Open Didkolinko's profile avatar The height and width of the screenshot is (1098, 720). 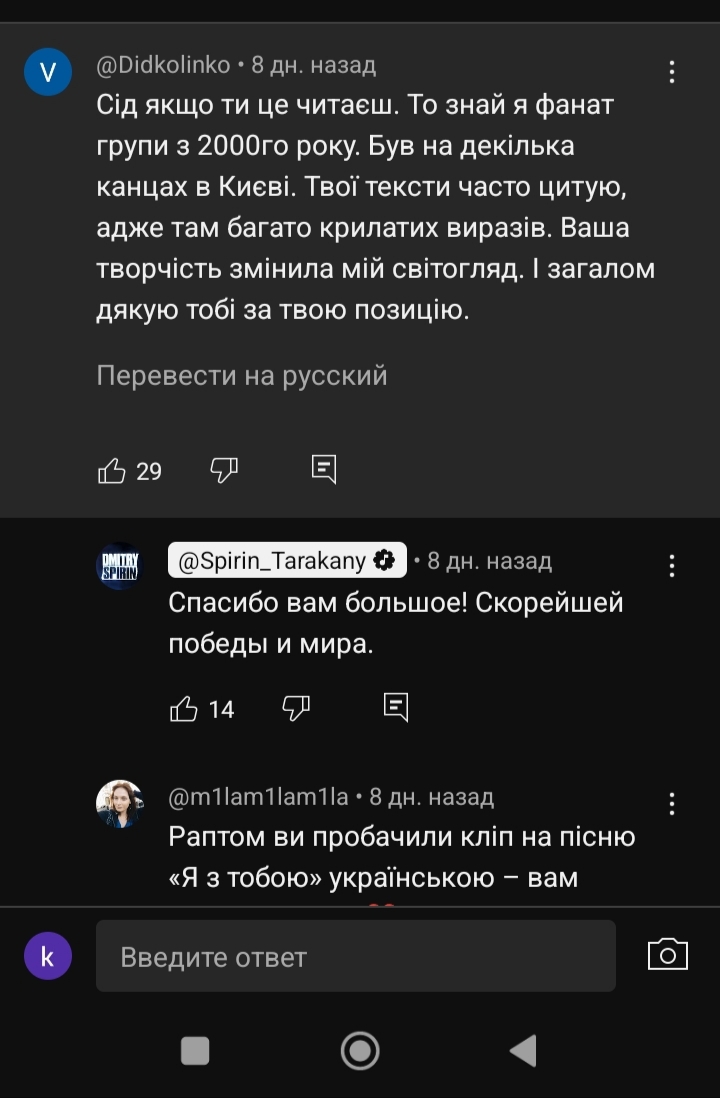pos(48,72)
